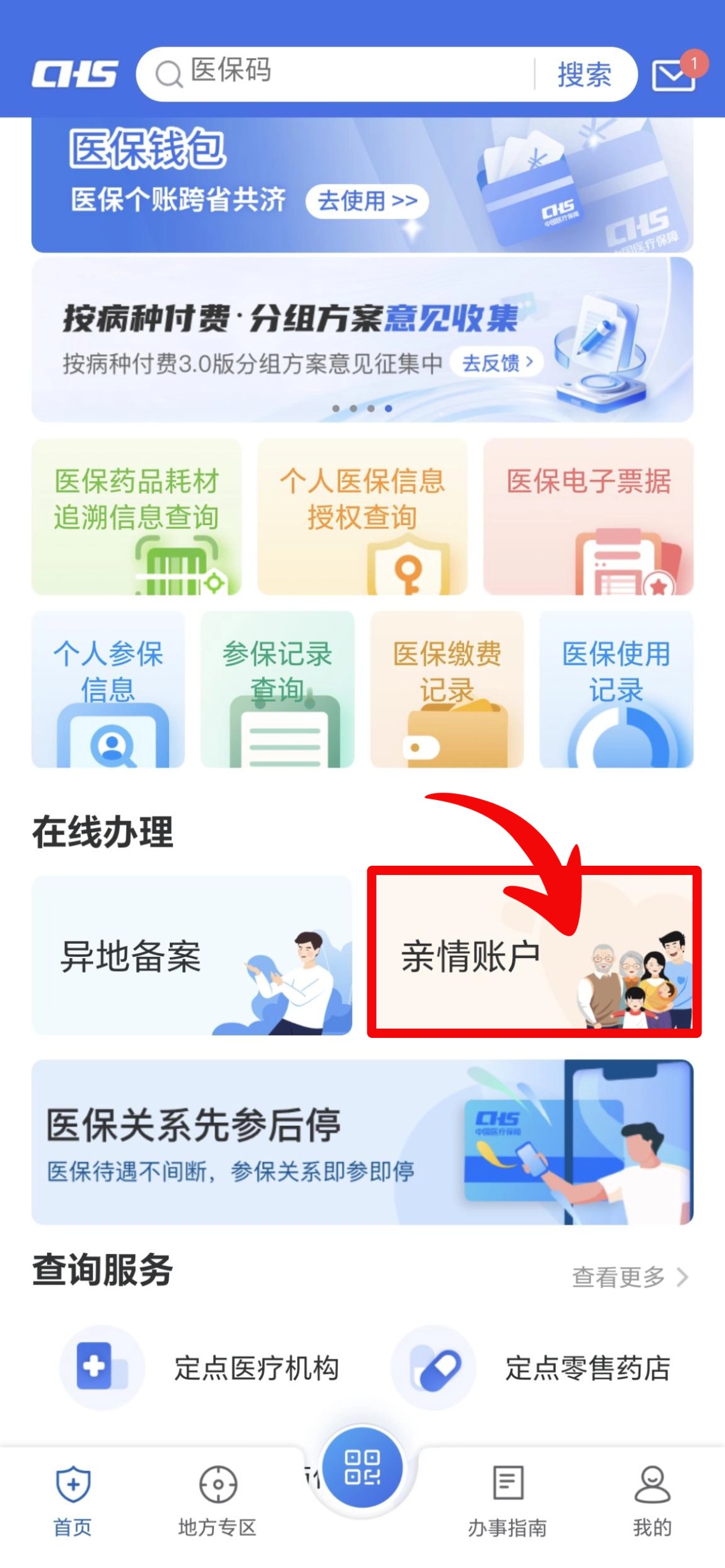The height and width of the screenshot is (1568, 725).
Task: Tap 去反馈 on the 按病种付费 banner
Action: (497, 363)
